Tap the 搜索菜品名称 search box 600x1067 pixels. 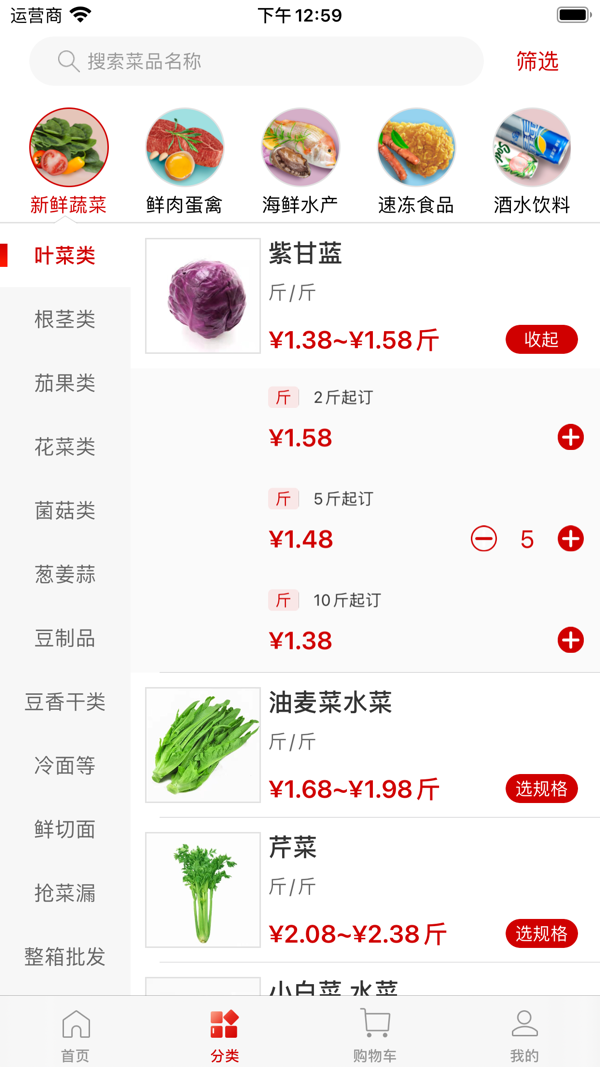(x=256, y=61)
